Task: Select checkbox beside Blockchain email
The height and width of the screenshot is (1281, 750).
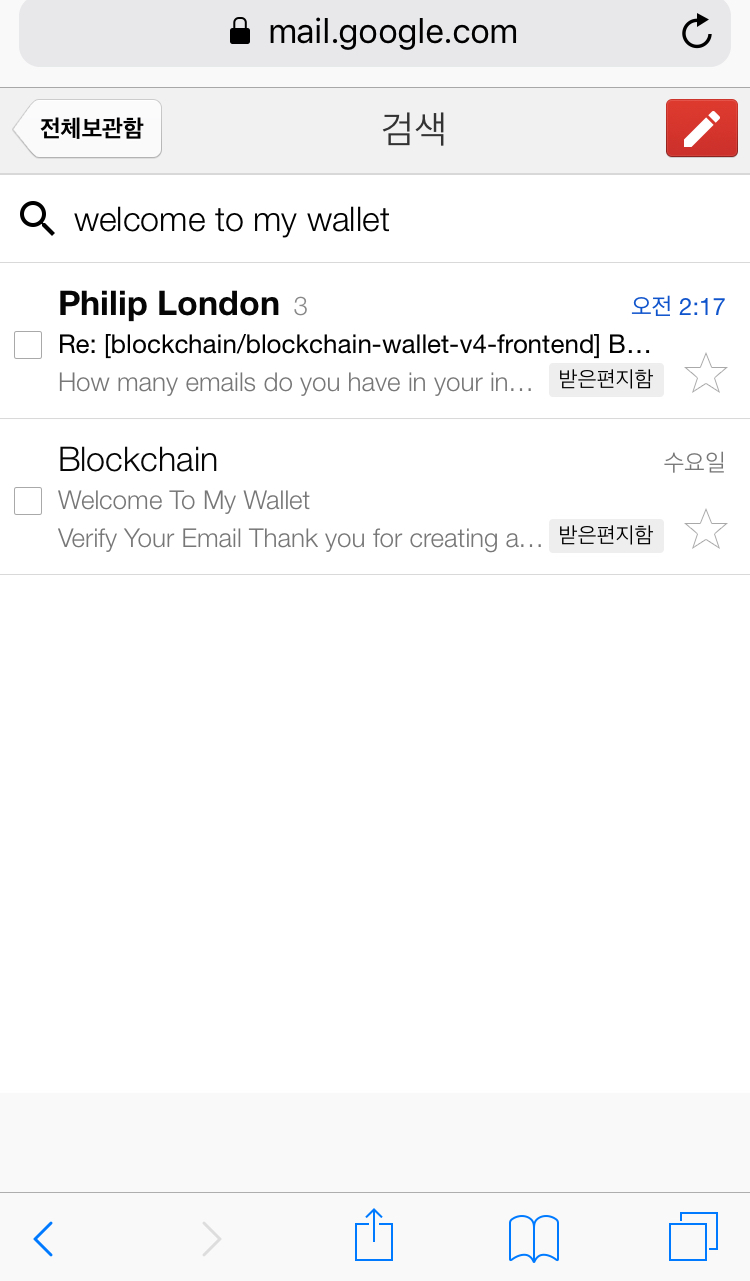Action: click(x=27, y=500)
